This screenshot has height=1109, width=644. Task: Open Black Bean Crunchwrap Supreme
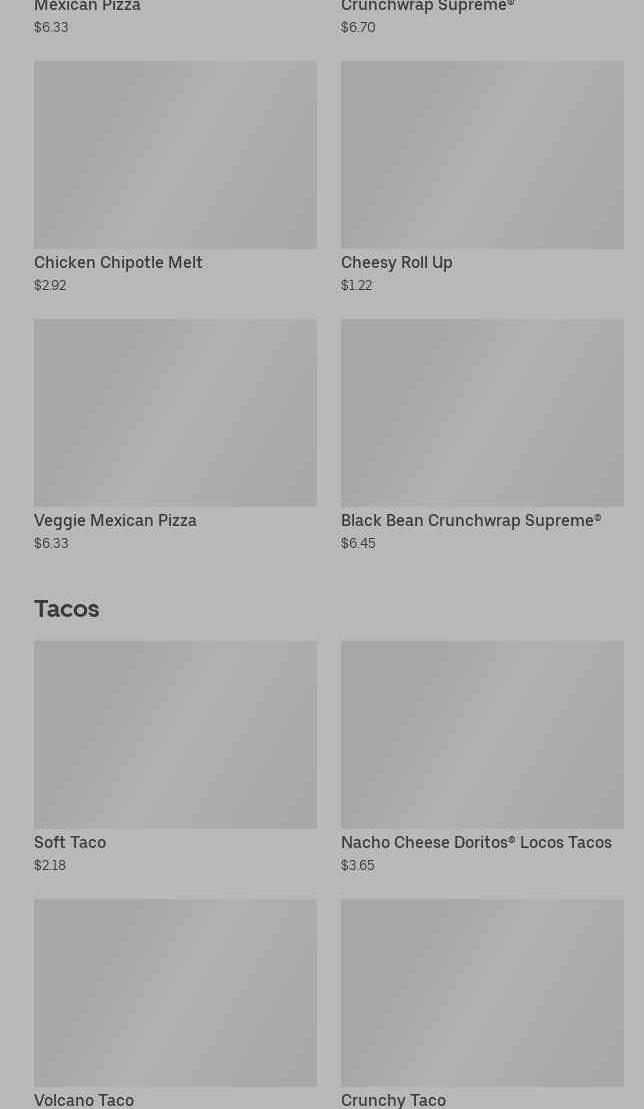[482, 435]
